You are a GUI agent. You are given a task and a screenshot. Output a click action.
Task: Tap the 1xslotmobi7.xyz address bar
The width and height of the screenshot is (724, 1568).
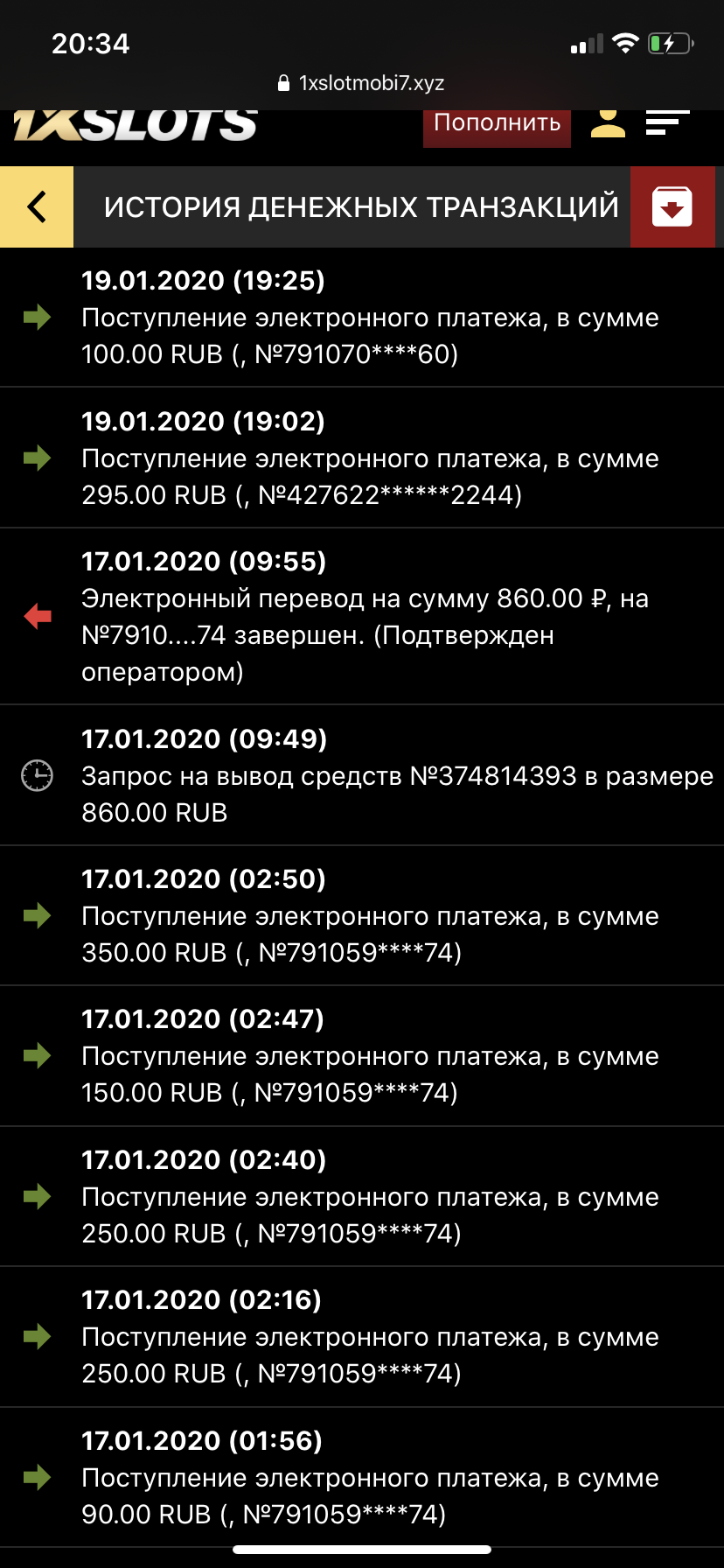point(362,83)
